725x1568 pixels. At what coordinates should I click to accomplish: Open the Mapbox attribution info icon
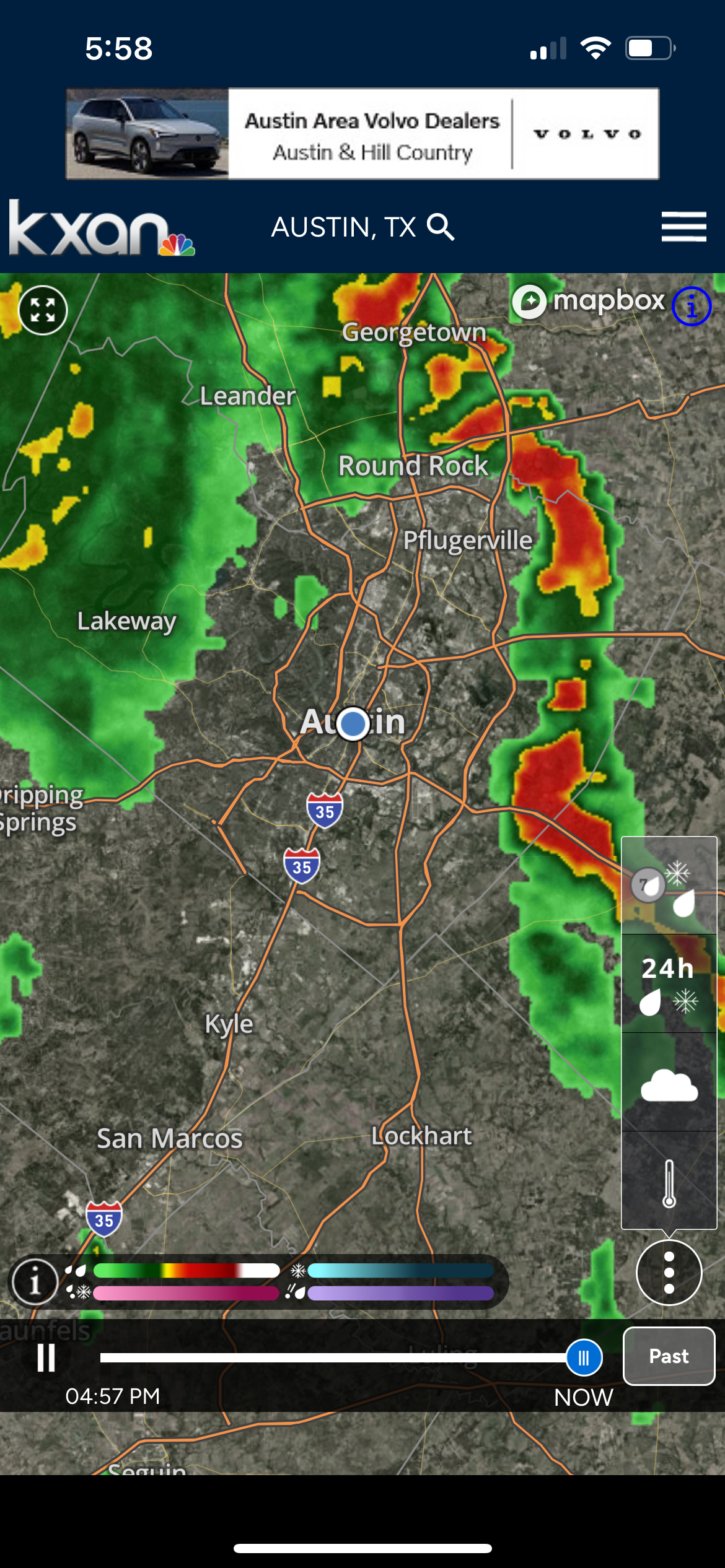coord(692,306)
